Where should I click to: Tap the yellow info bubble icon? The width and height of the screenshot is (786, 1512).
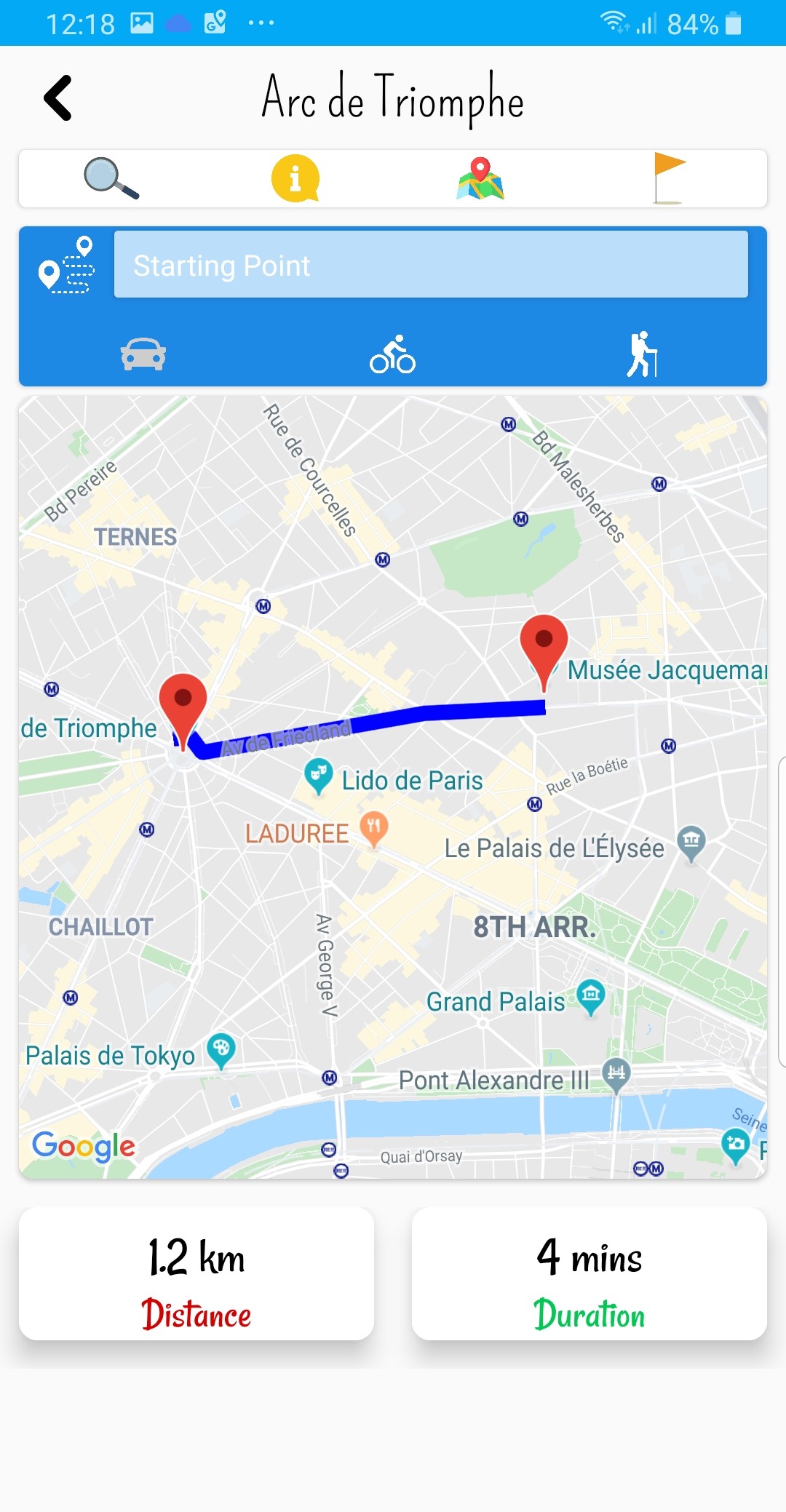[295, 177]
